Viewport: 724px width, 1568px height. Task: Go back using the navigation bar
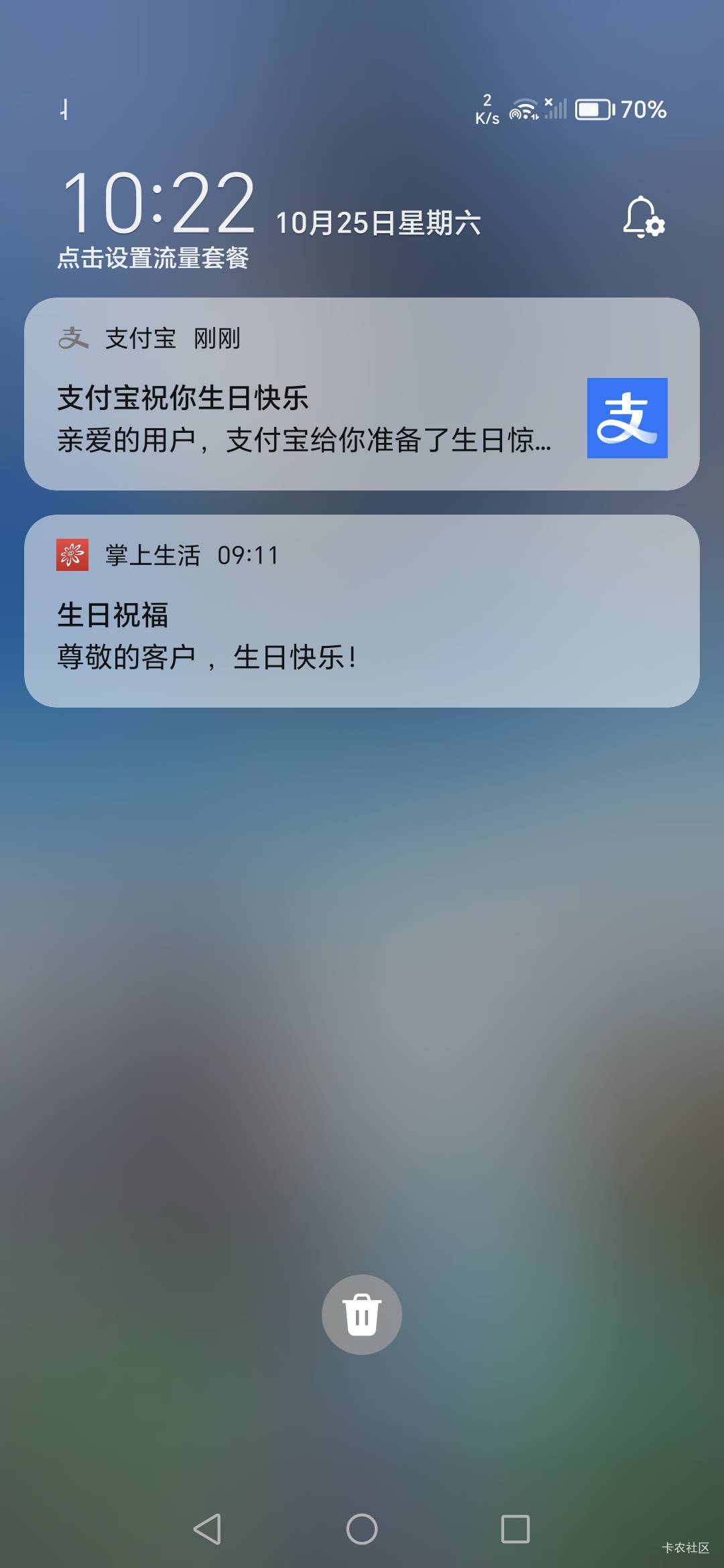207,1529
